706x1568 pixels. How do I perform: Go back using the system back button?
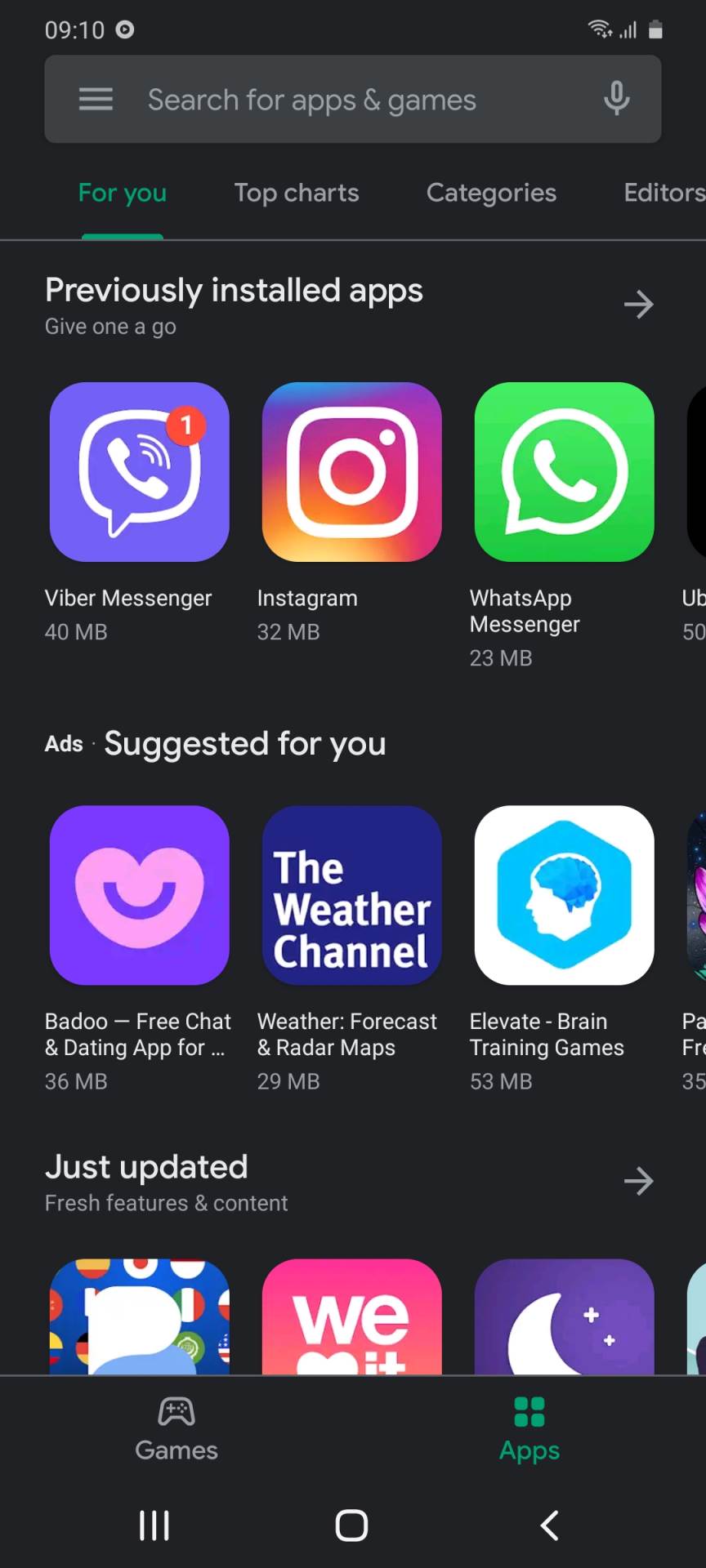point(550,1525)
